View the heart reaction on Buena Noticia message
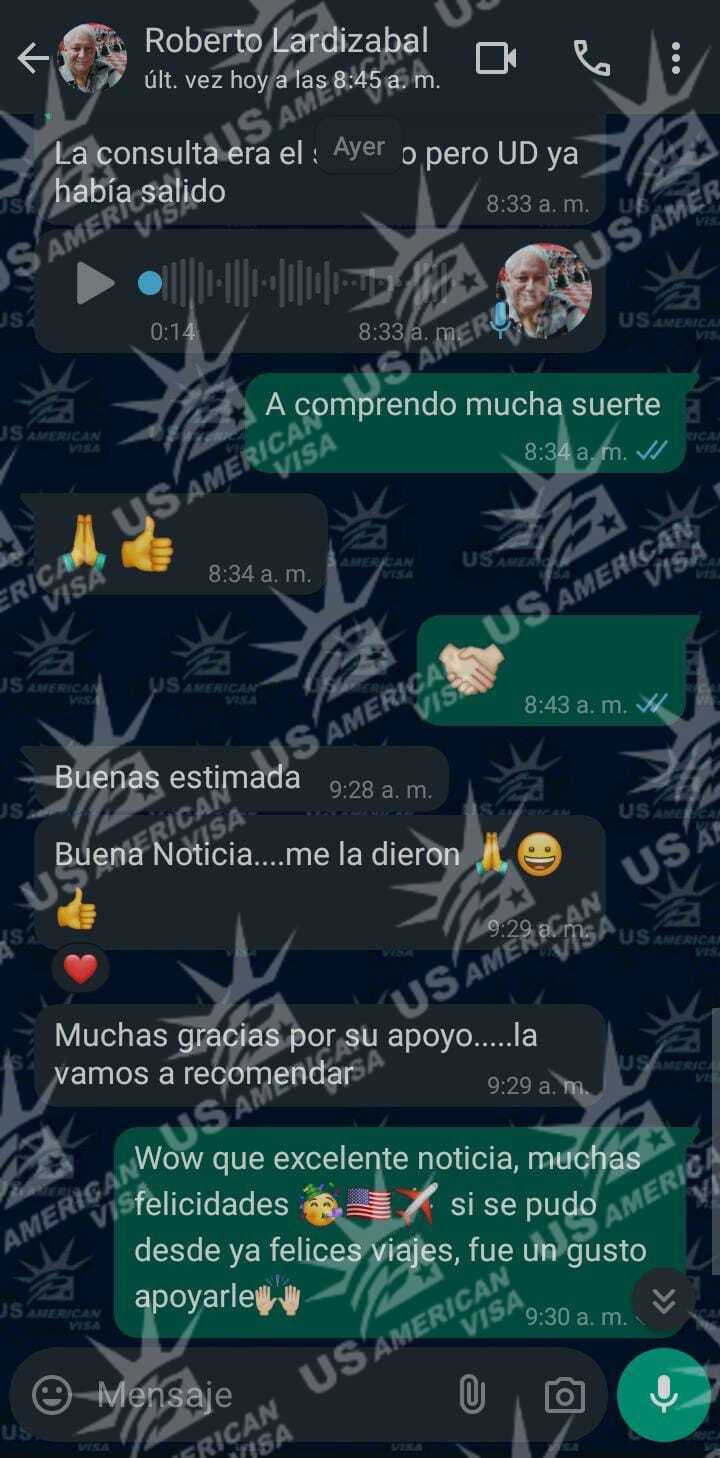Screen dimensions: 720x1458 click(80, 968)
